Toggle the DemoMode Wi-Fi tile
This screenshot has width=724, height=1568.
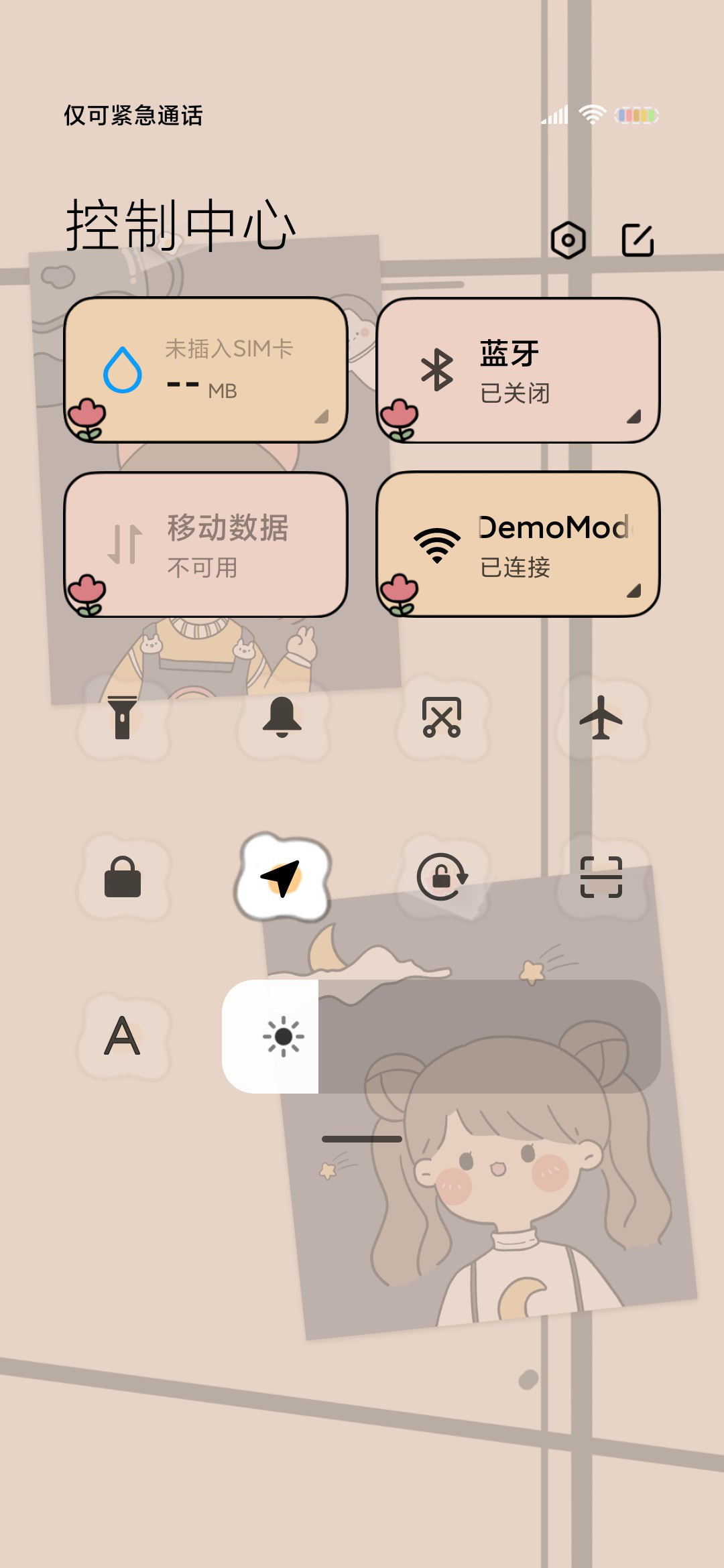(x=518, y=544)
